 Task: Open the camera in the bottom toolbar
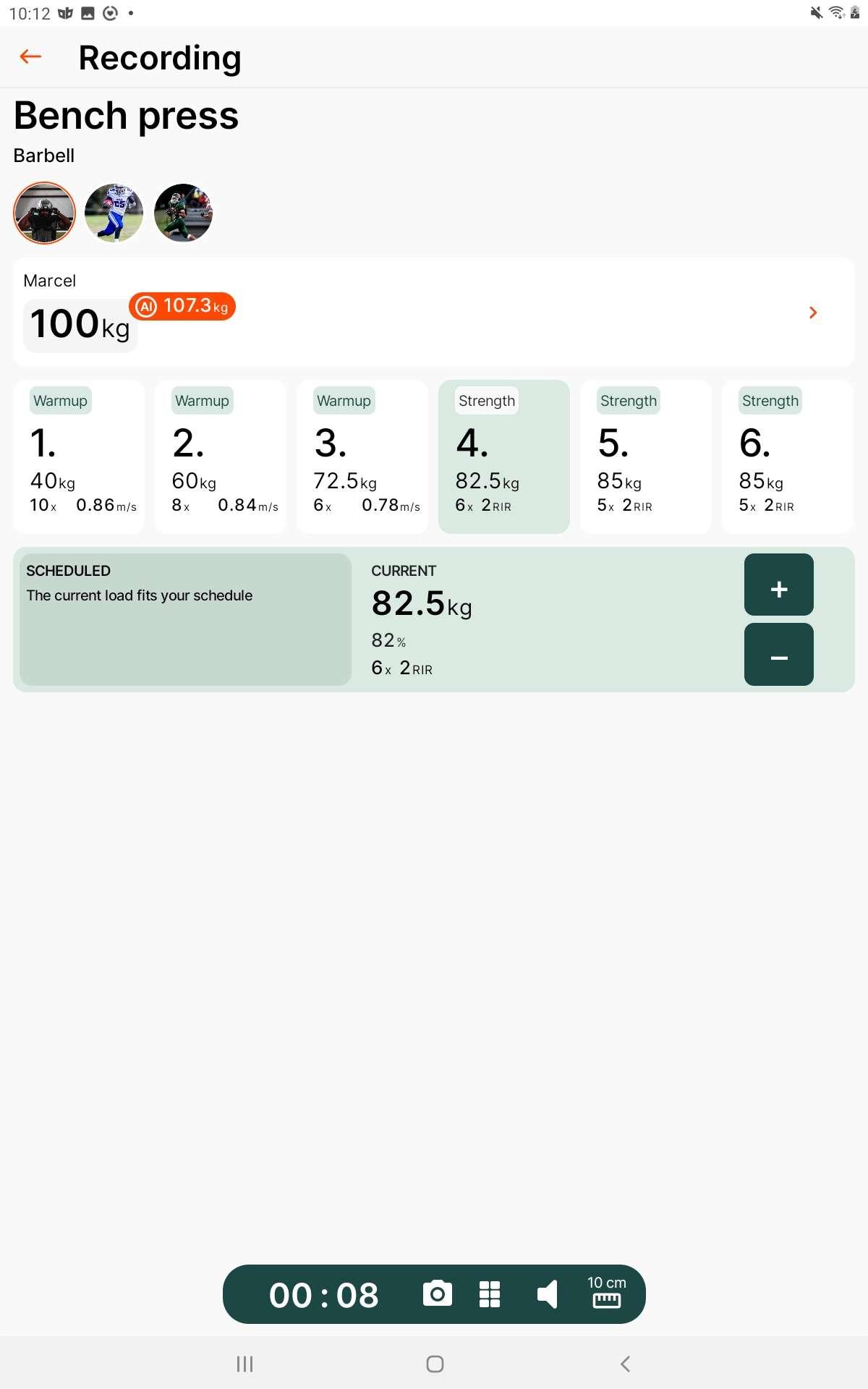click(x=437, y=1294)
